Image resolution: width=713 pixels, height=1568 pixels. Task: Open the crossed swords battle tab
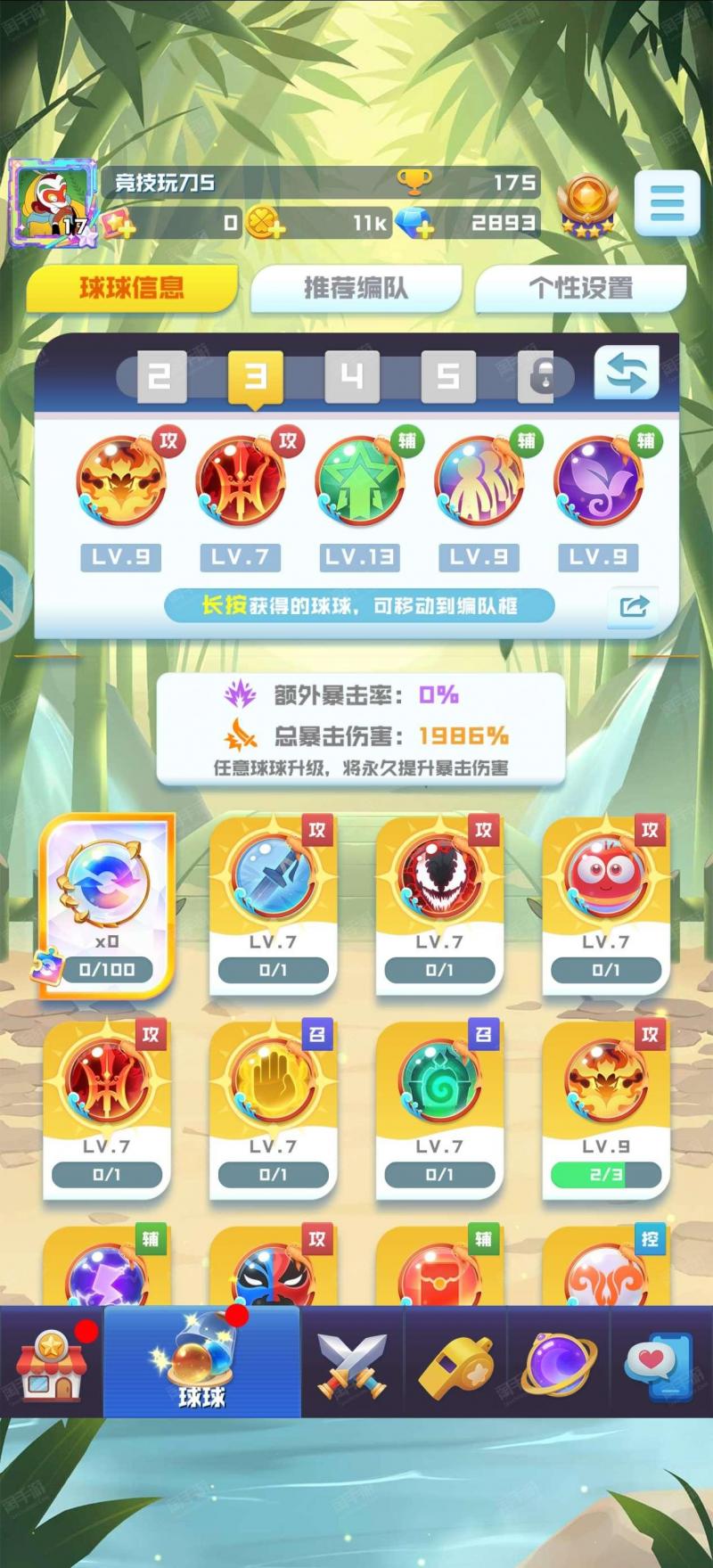click(x=353, y=1362)
